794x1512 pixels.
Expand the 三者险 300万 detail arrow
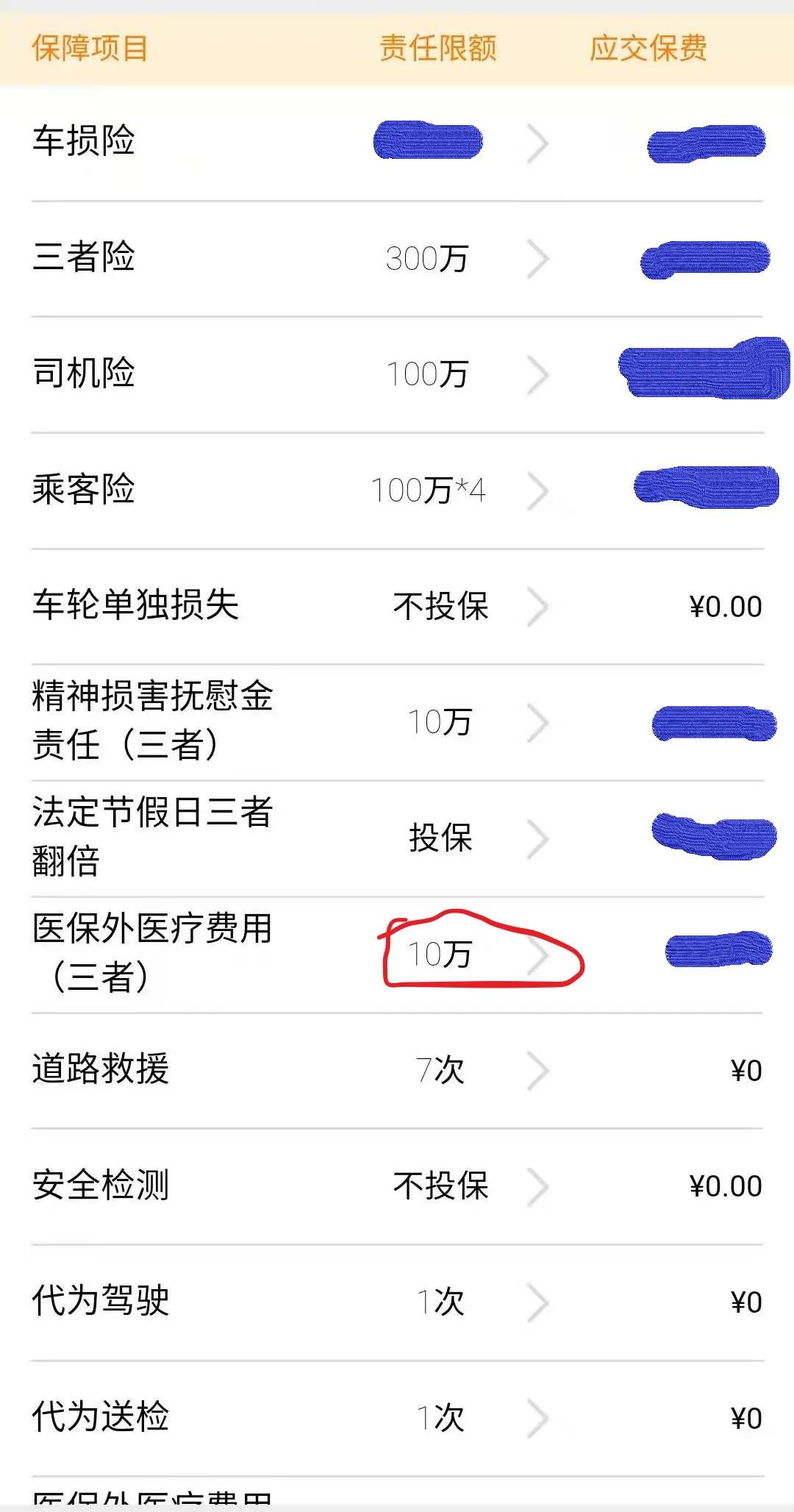[540, 259]
